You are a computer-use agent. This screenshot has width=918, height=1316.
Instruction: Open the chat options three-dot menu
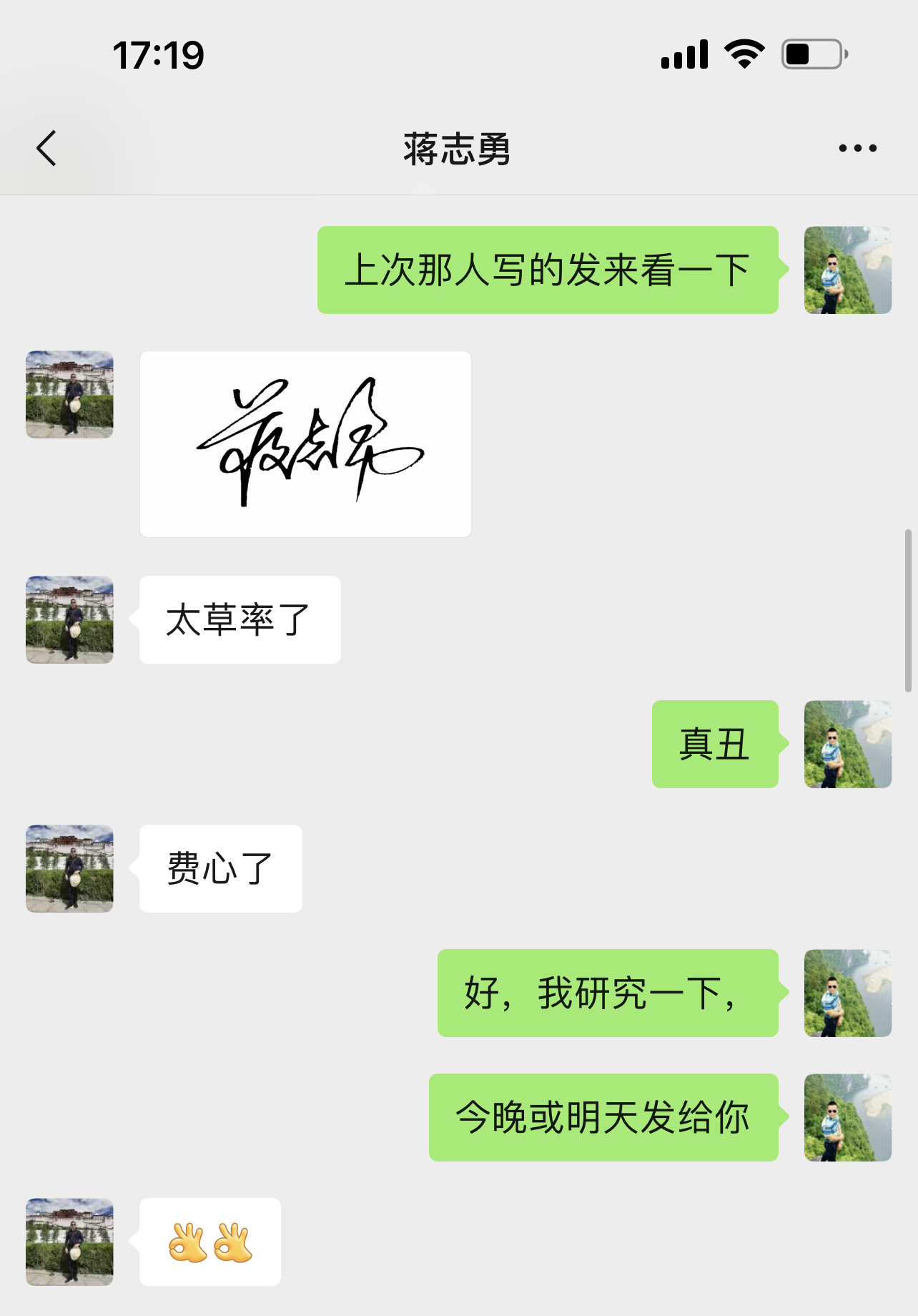point(857,149)
